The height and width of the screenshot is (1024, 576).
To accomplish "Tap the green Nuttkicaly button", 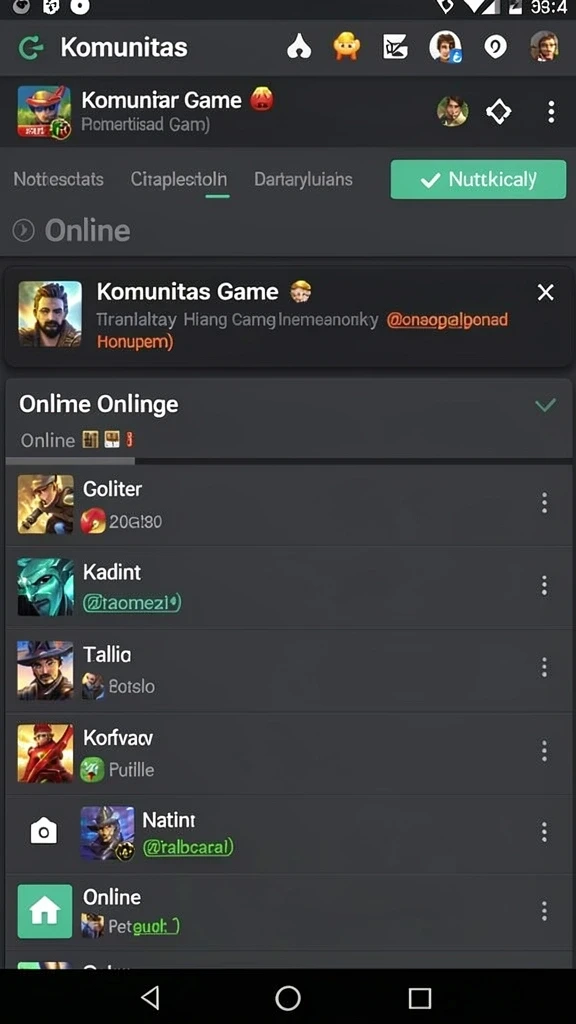I will [478, 179].
